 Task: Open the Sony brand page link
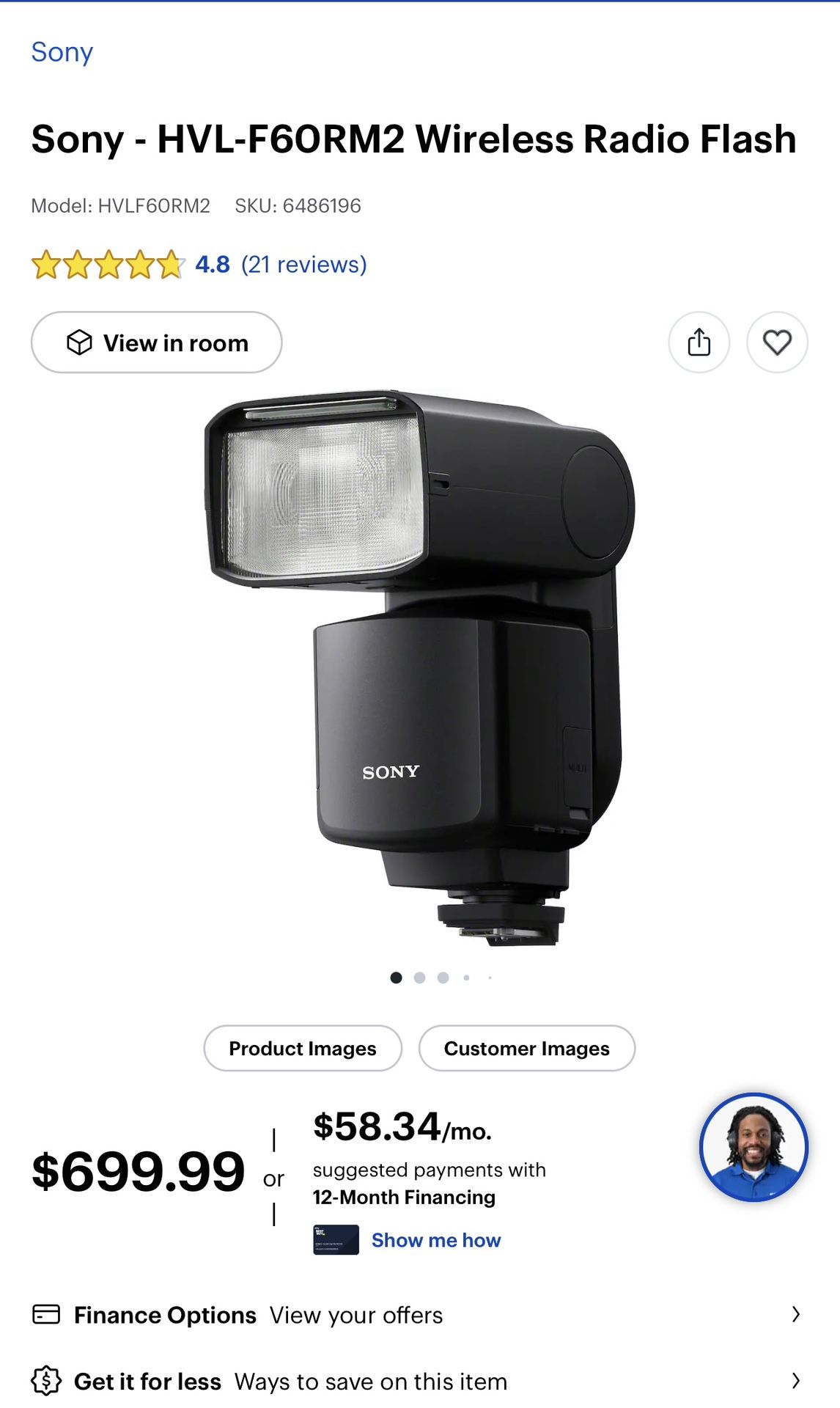point(62,52)
